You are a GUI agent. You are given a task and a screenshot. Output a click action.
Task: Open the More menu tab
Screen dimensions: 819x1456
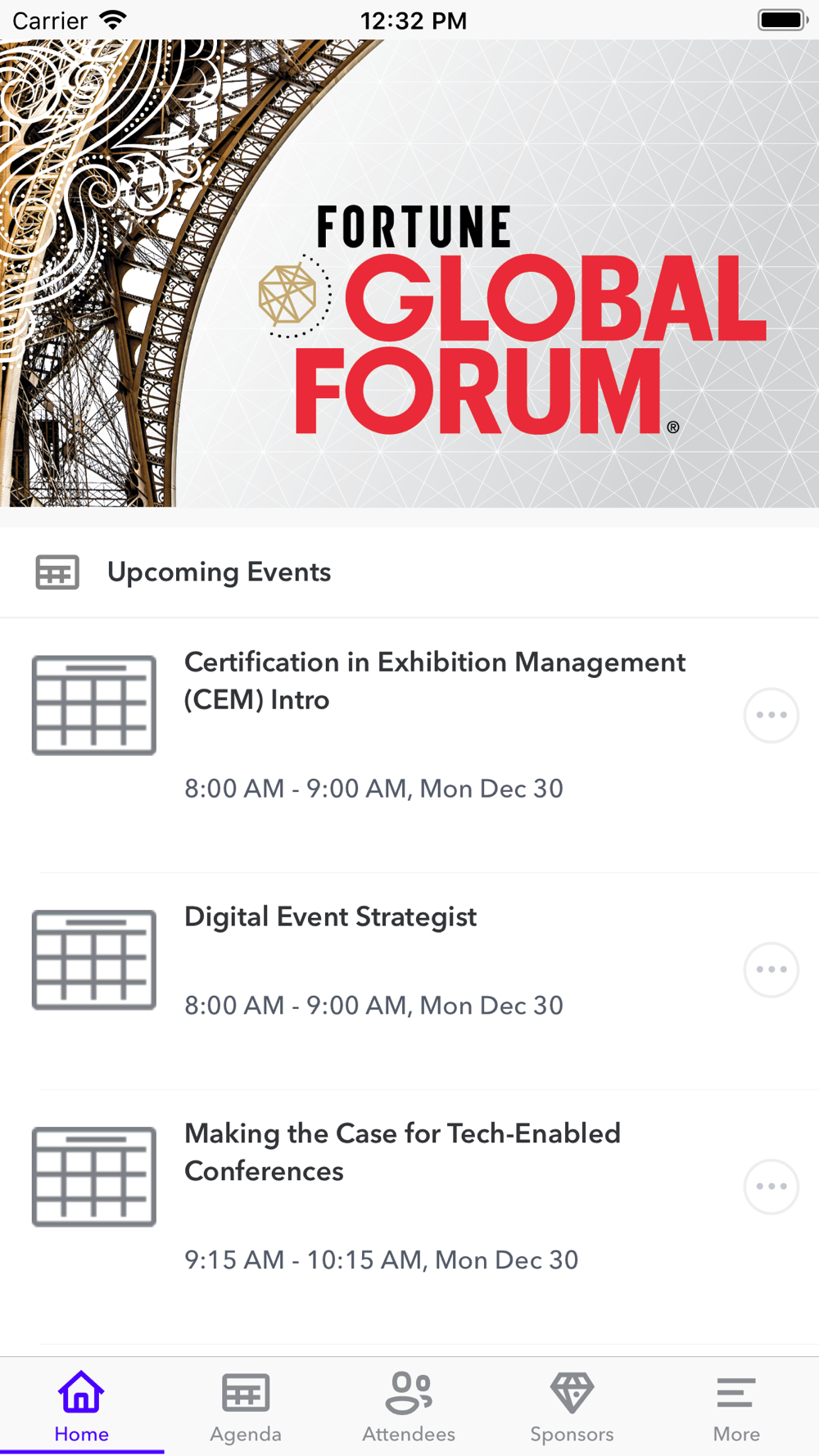point(736,1407)
